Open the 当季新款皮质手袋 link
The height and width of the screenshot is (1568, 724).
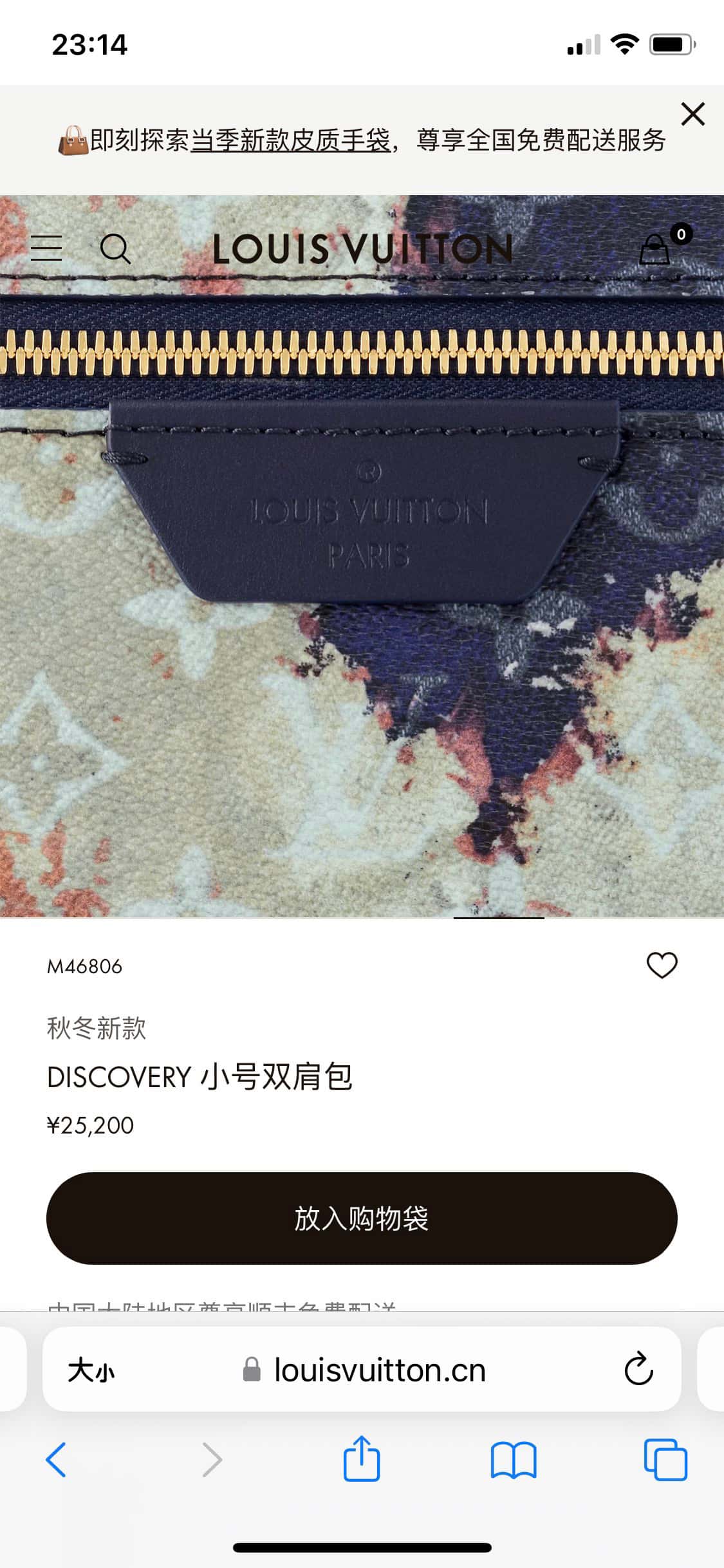290,140
